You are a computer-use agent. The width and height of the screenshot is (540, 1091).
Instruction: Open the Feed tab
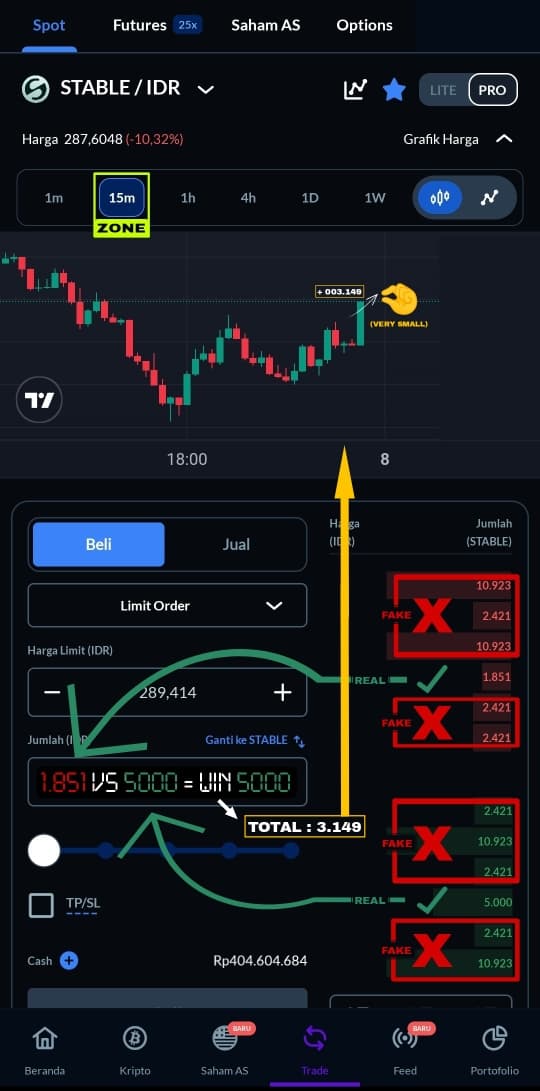[405, 1050]
